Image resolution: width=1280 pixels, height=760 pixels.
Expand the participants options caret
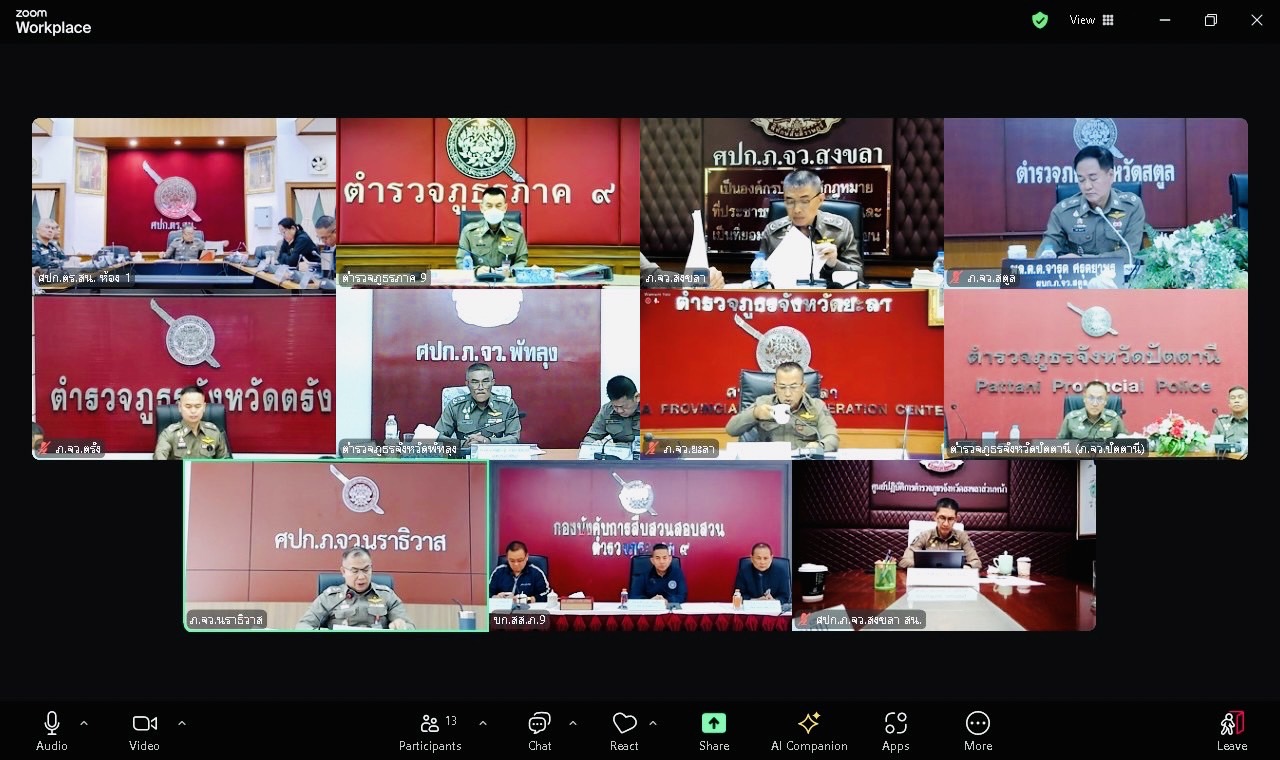tap(483, 723)
